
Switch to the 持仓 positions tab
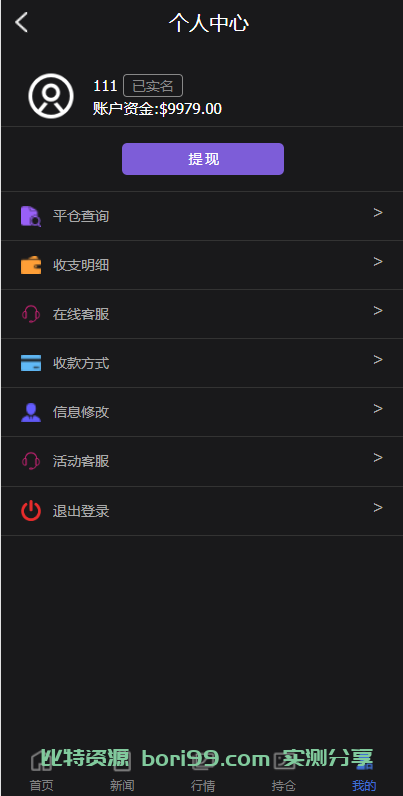(283, 772)
